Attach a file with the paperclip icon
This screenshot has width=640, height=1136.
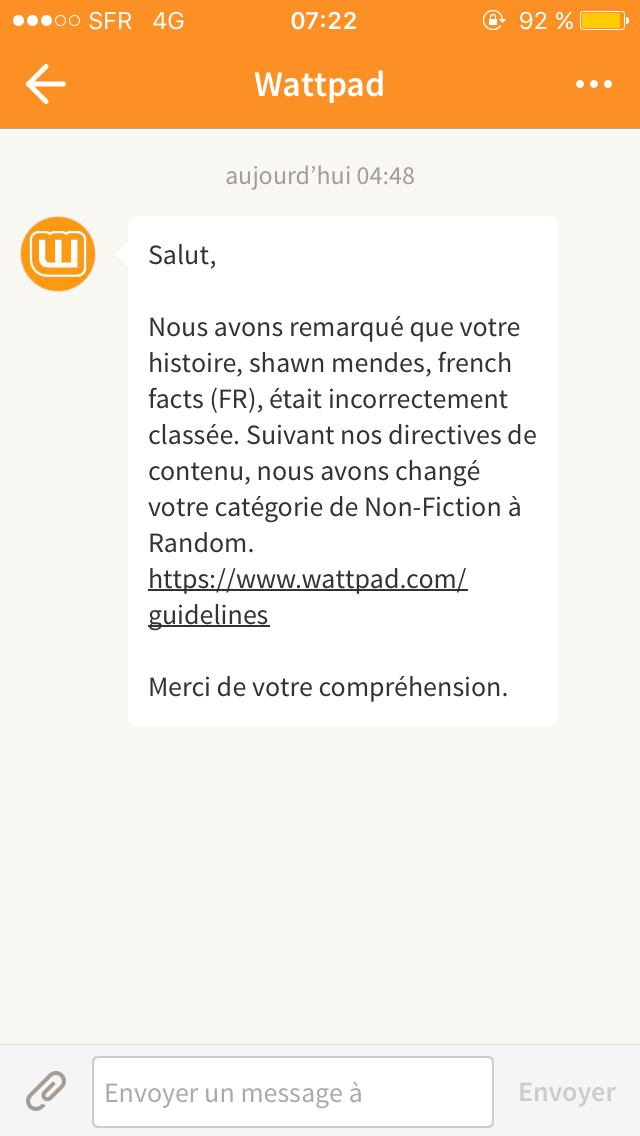(x=46, y=1091)
